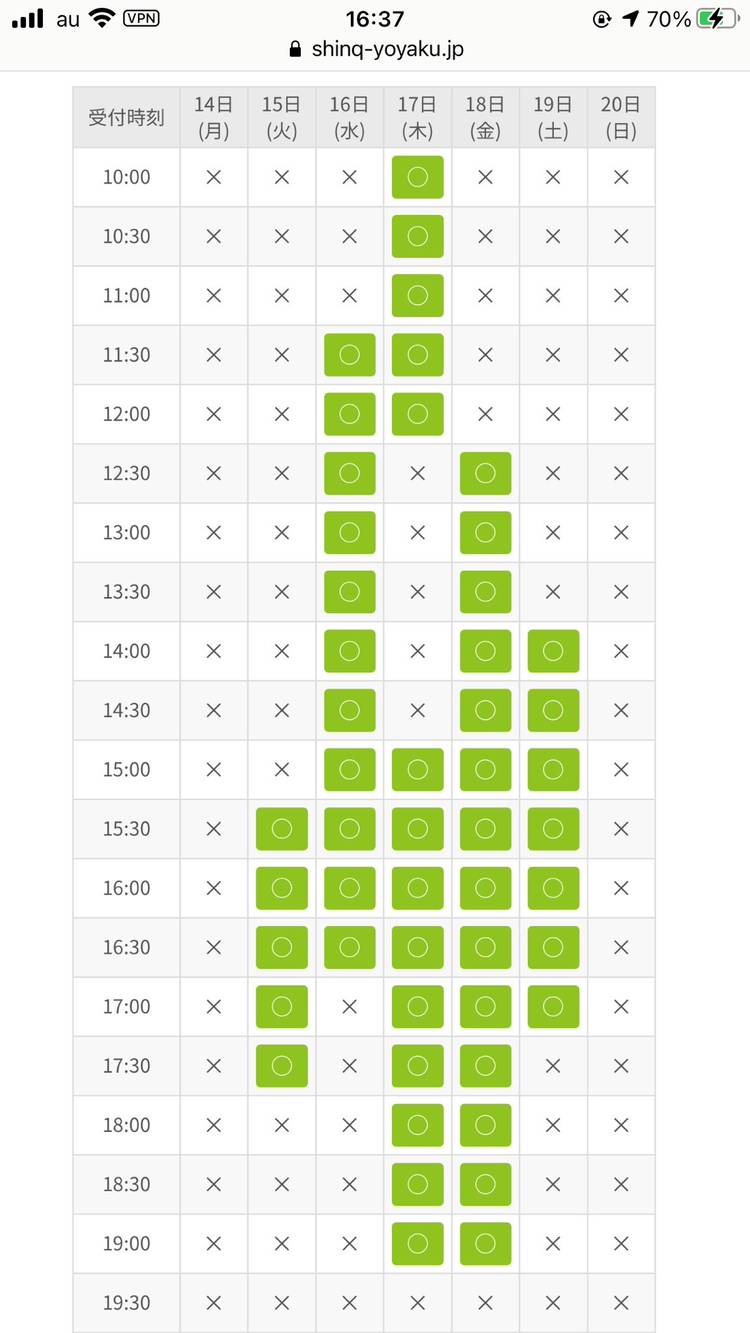Choose Thursday the 17th at 17:00

tap(418, 1006)
